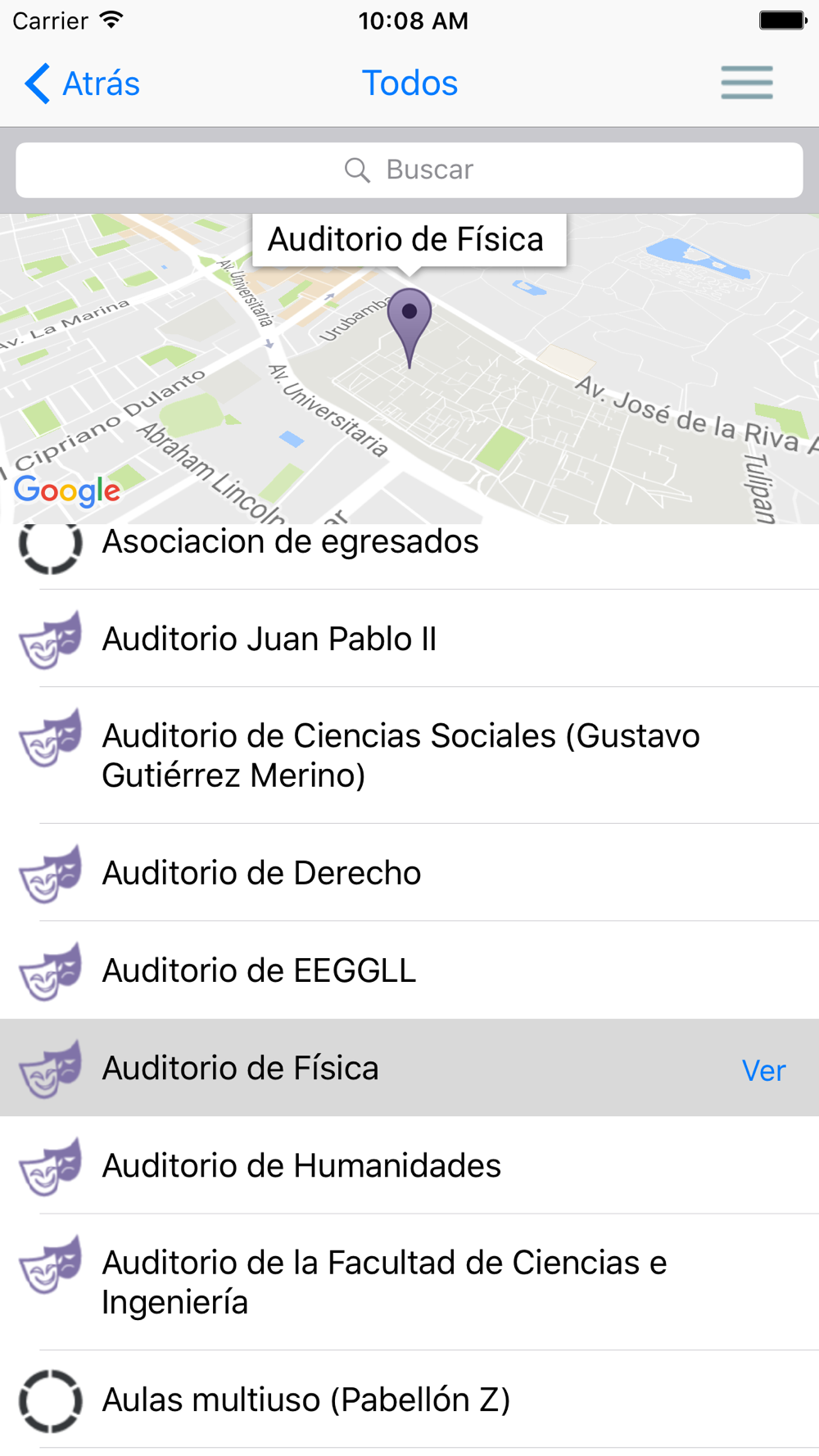Screen dimensions: 819x1456
Task: Select Auditorio de Humanidades
Action: (x=409, y=1165)
